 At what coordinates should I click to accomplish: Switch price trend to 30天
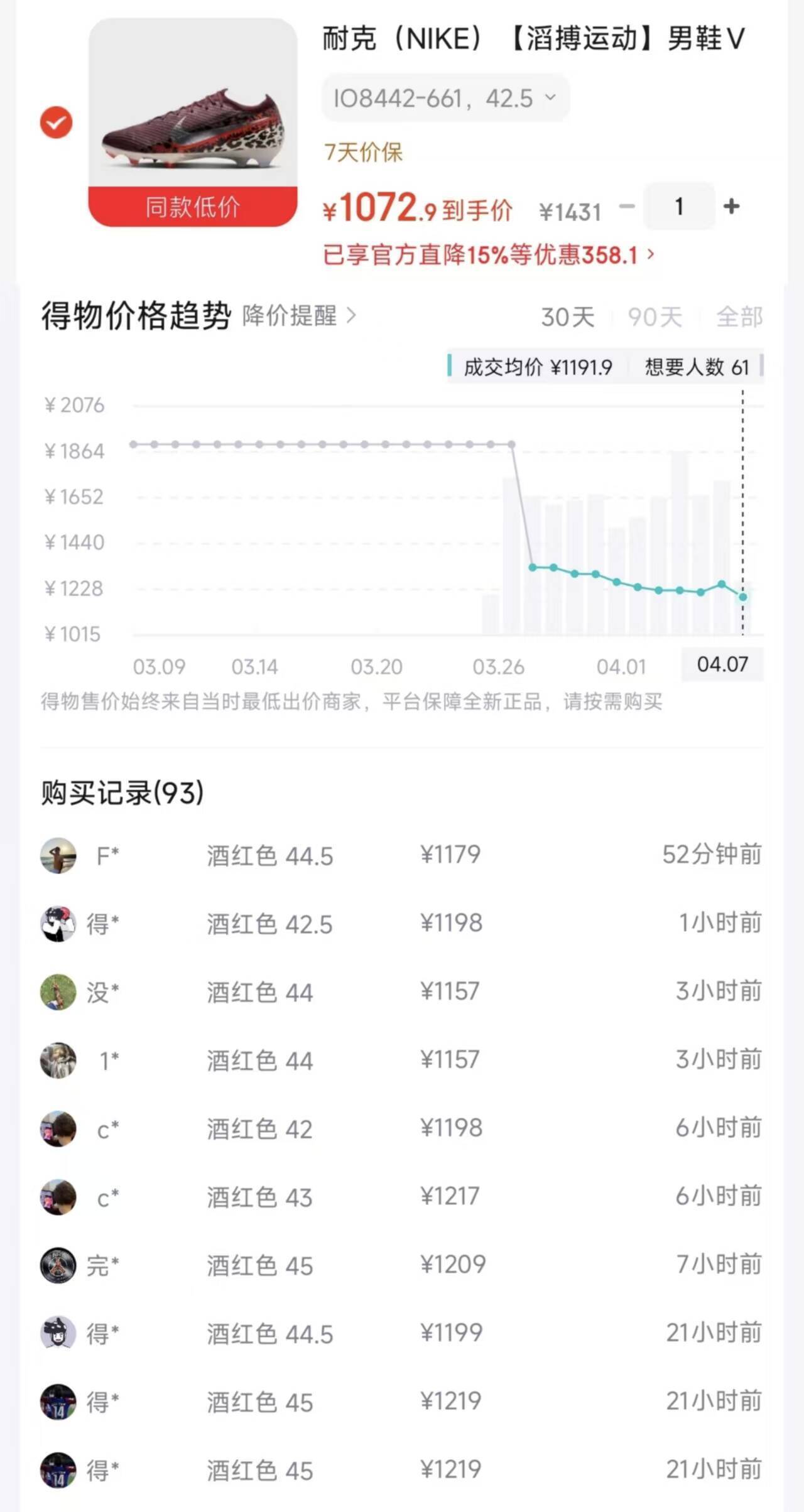[567, 317]
